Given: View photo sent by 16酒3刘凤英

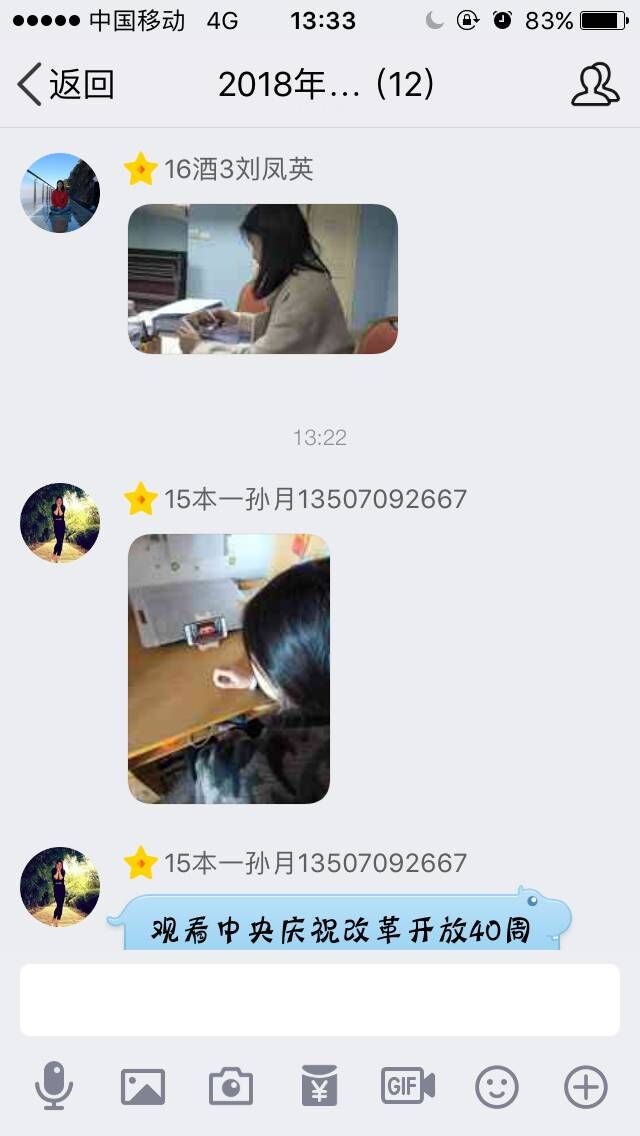Looking at the screenshot, I should (x=263, y=279).
